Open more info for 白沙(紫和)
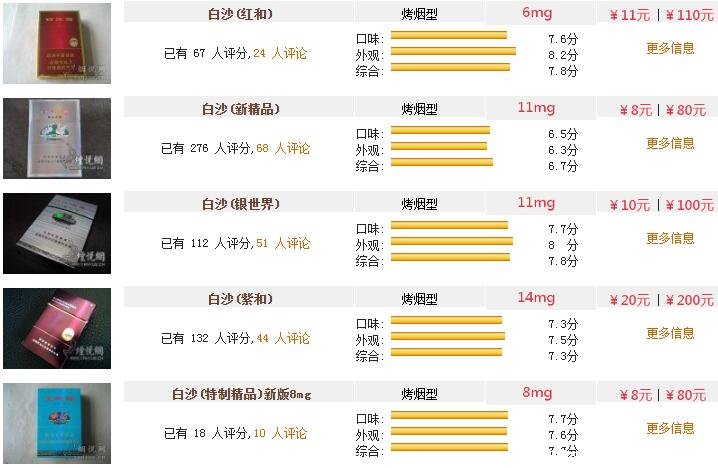 pos(669,333)
